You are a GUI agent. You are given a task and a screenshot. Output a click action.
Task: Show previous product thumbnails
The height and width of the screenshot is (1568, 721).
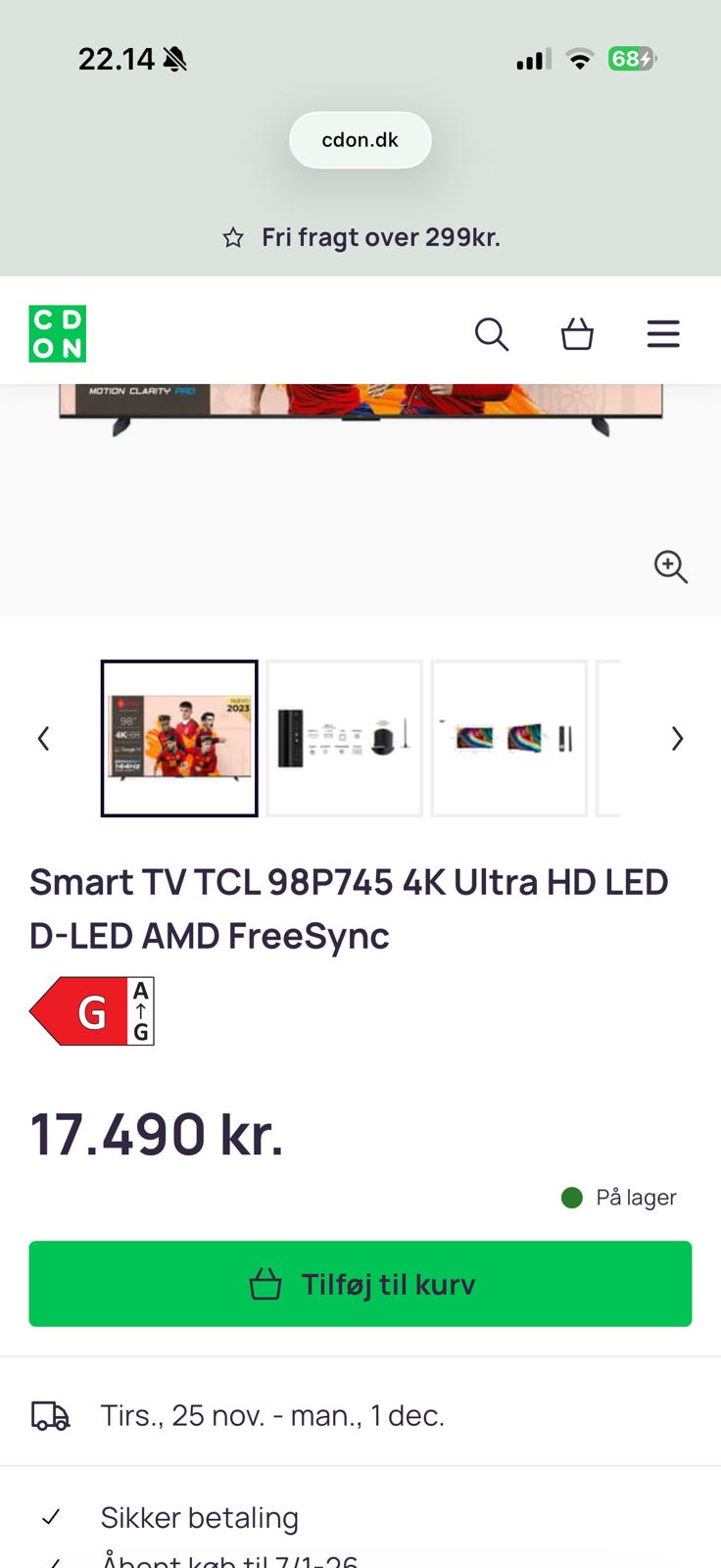pyautogui.click(x=43, y=738)
